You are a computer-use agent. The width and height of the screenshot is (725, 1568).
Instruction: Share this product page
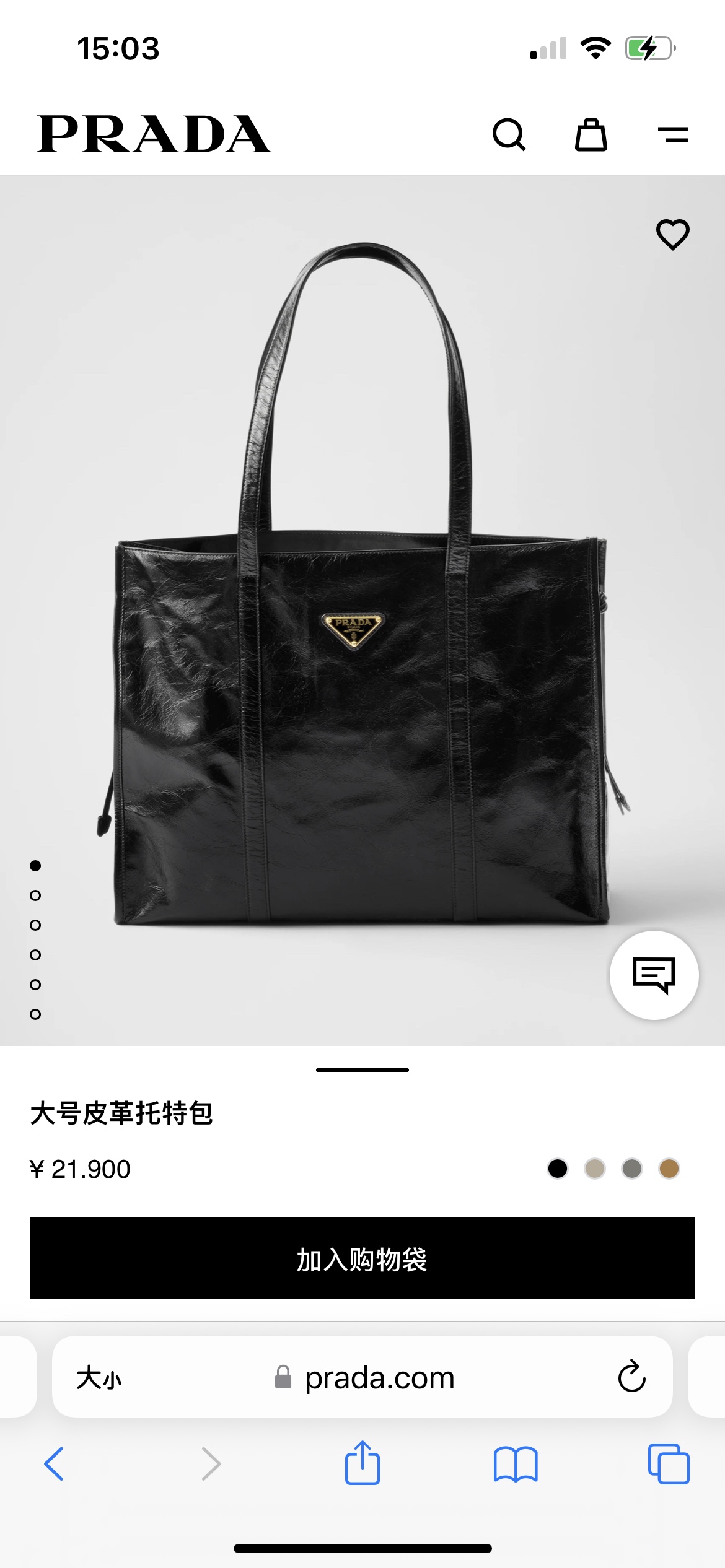pyautogui.click(x=362, y=1463)
